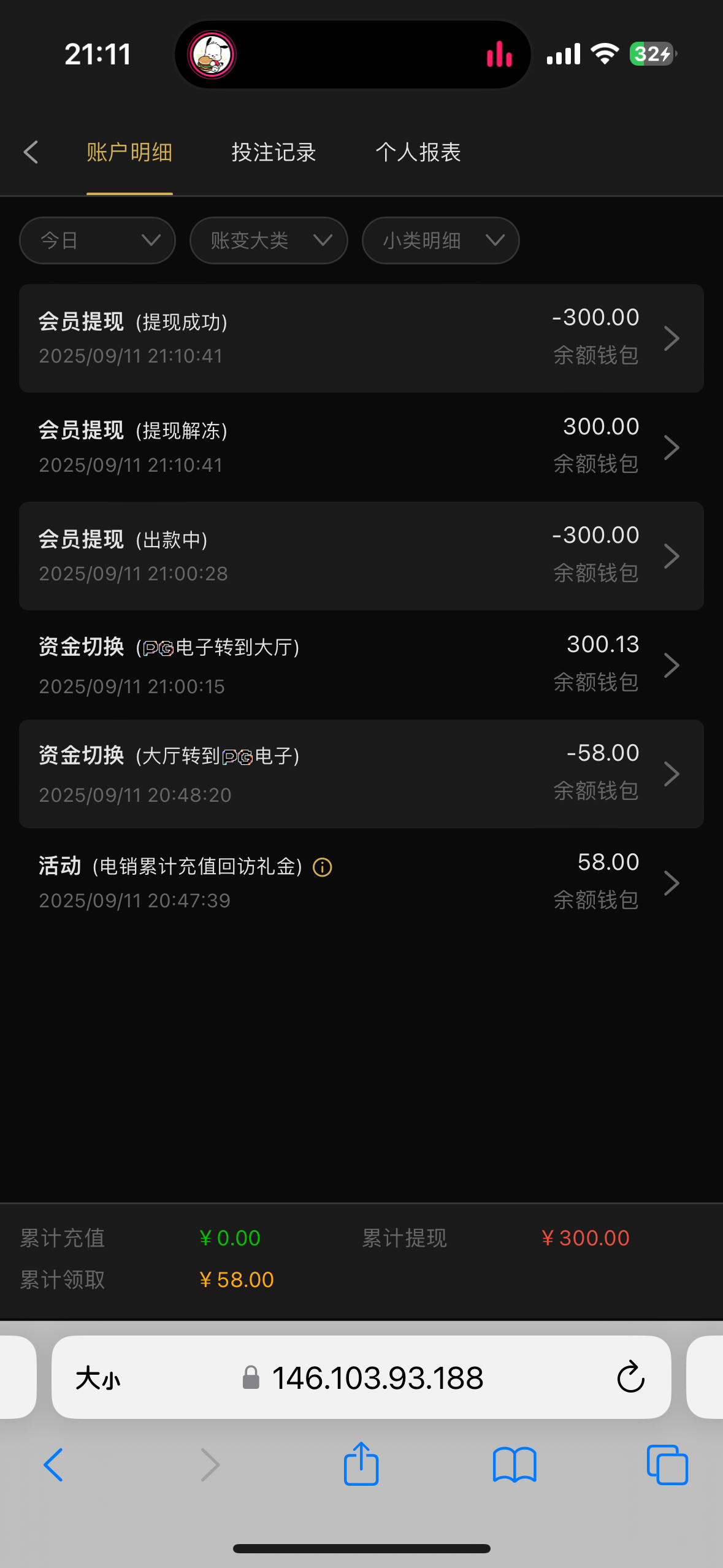Switch to the 个人报表 tab
This screenshot has height=1568, width=723.
tap(418, 152)
